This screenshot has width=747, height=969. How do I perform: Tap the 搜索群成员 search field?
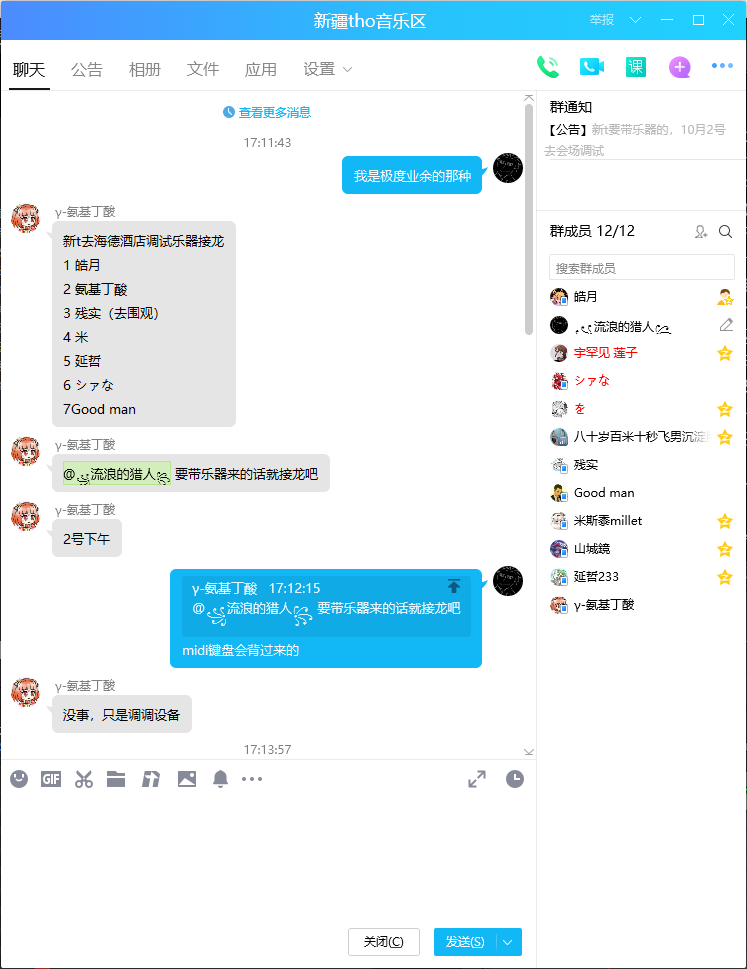click(641, 268)
